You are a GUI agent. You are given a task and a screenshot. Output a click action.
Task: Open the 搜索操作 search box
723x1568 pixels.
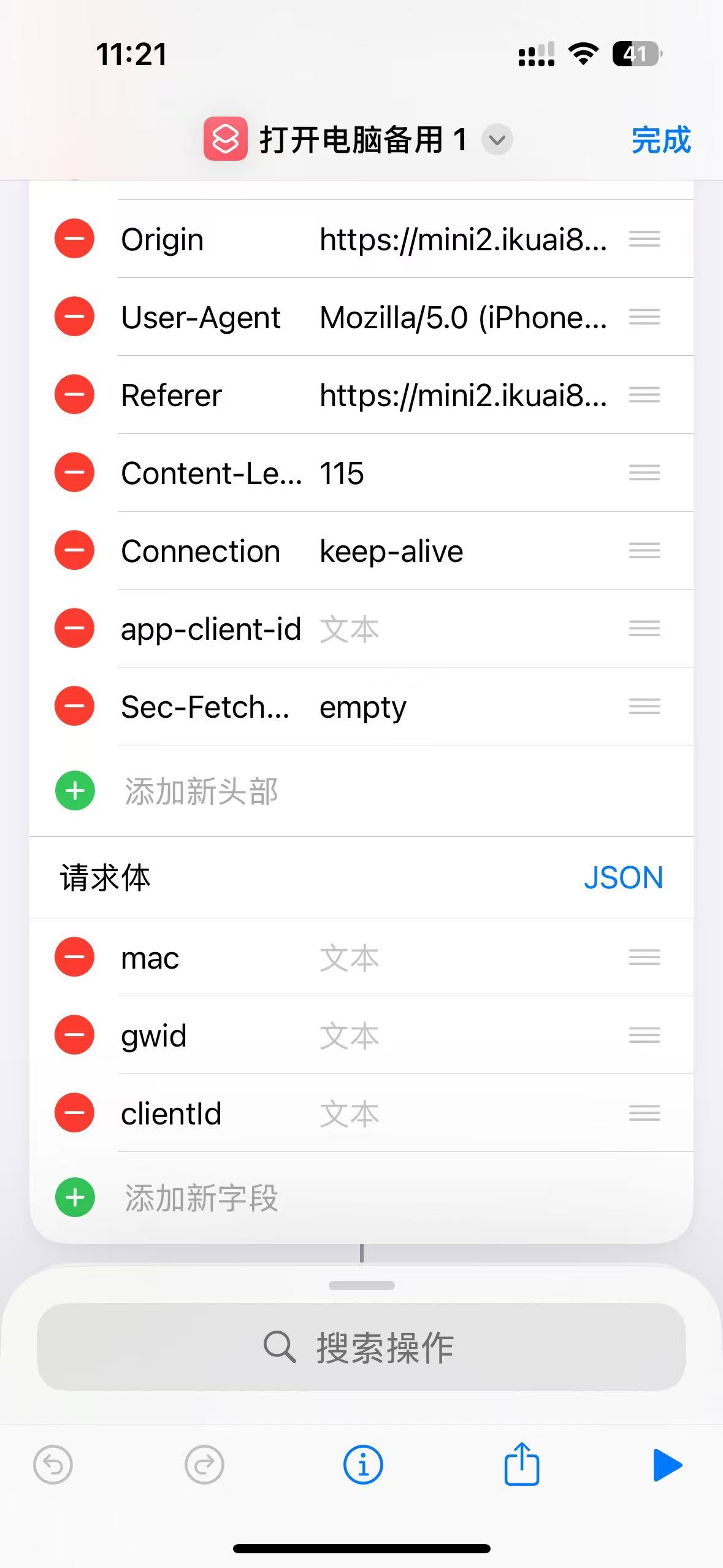pos(361,1347)
